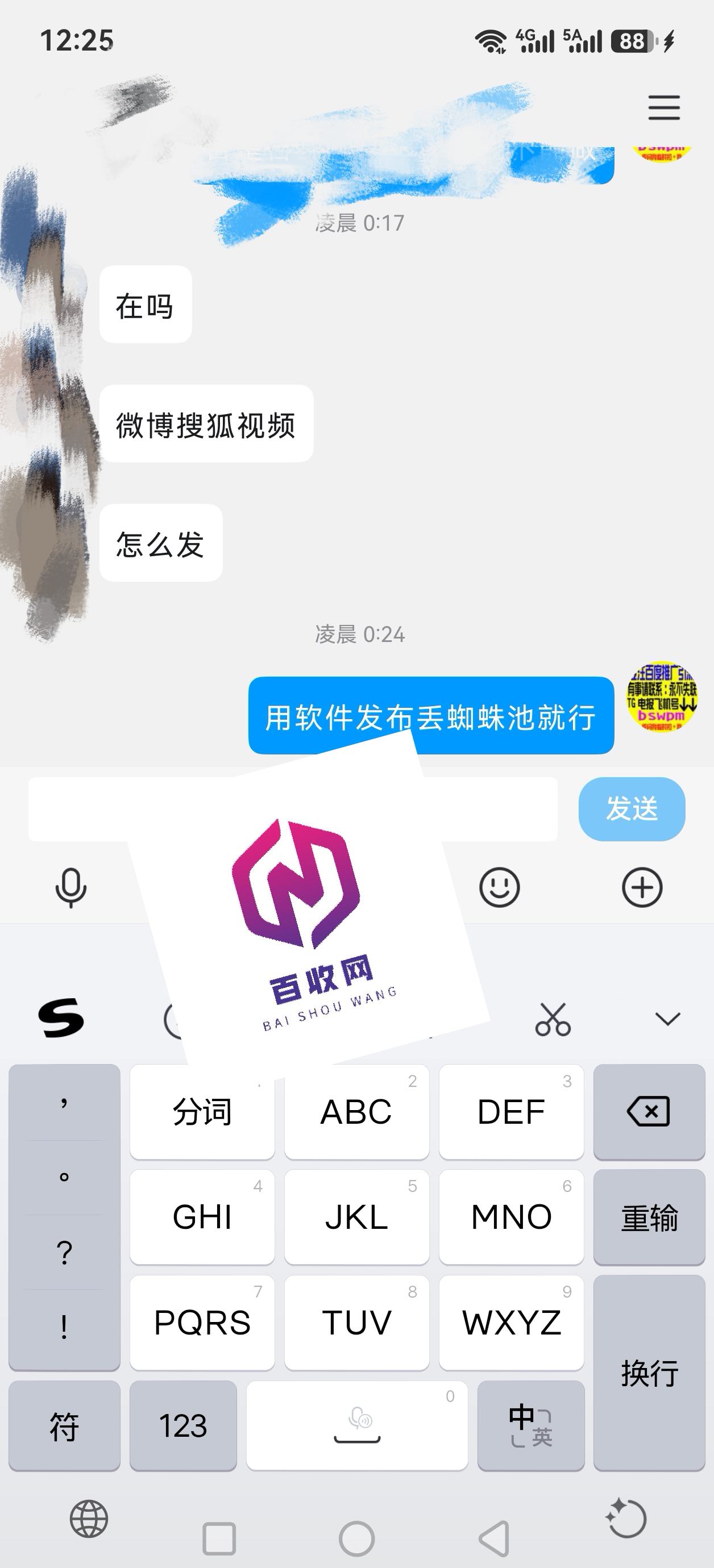Tap the scissors clipboard tool
This screenshot has width=714, height=1568.
click(553, 1019)
